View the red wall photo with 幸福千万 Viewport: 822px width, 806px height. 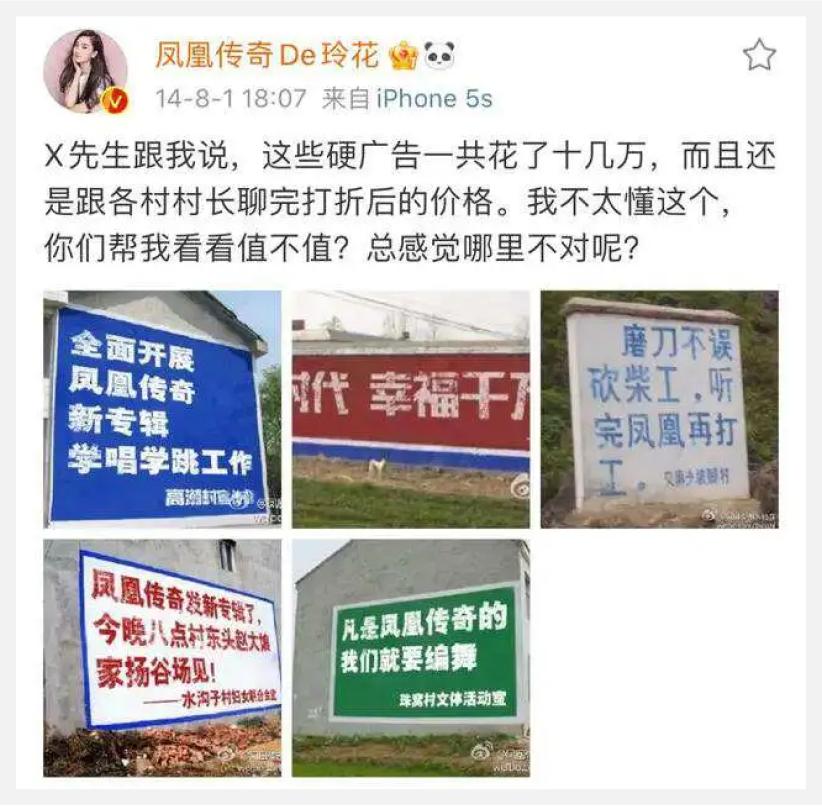pyautogui.click(x=410, y=409)
